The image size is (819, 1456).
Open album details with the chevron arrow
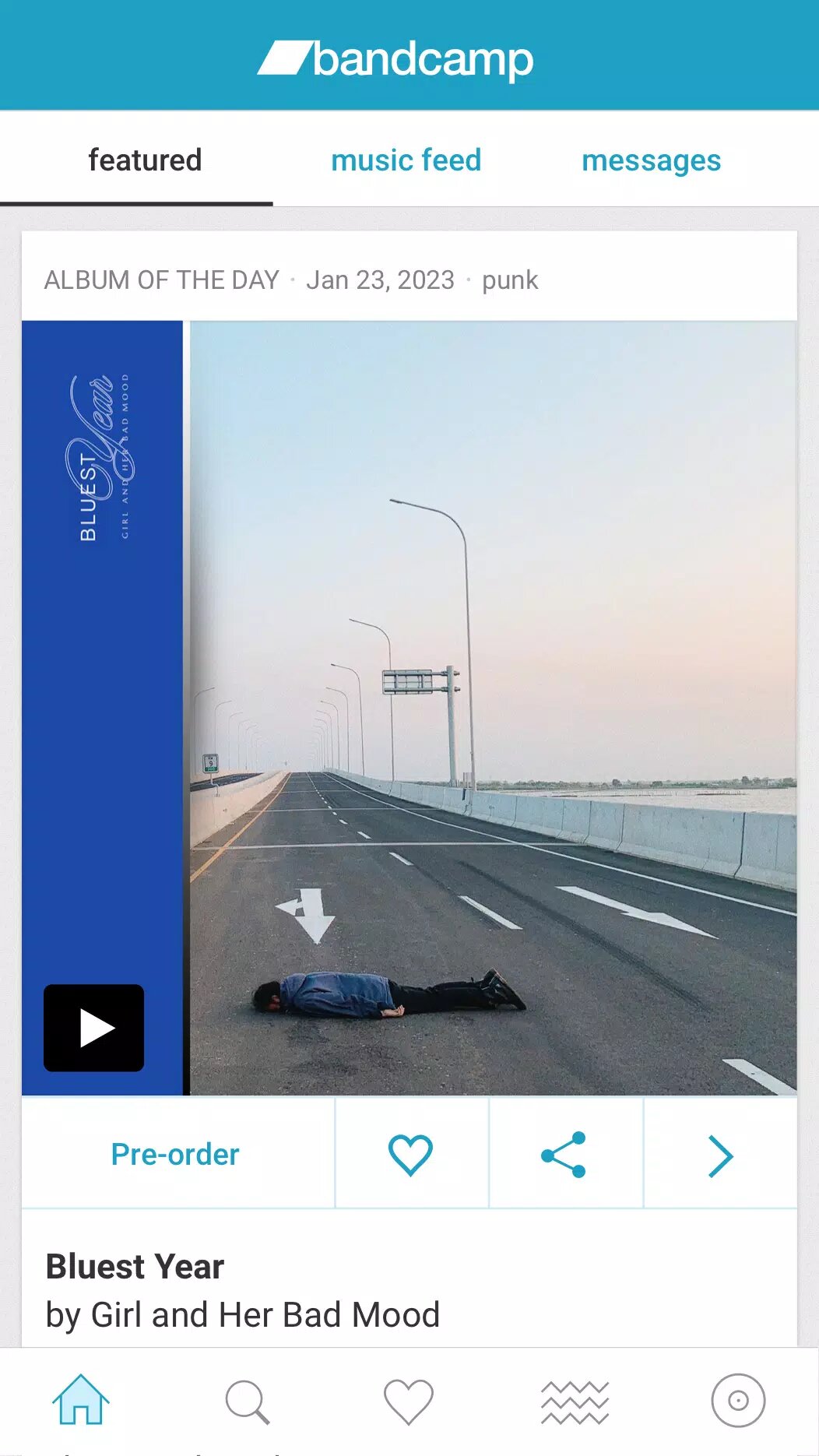pyautogui.click(x=720, y=1155)
